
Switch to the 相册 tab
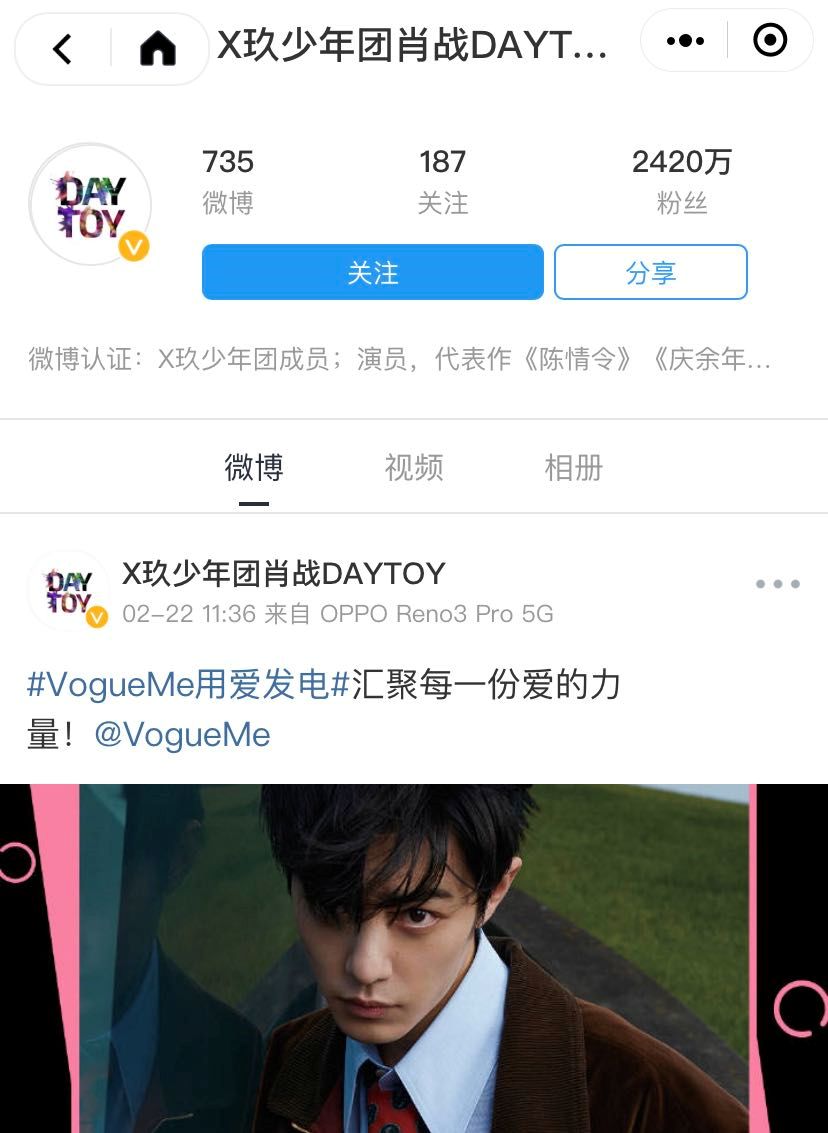pos(573,468)
